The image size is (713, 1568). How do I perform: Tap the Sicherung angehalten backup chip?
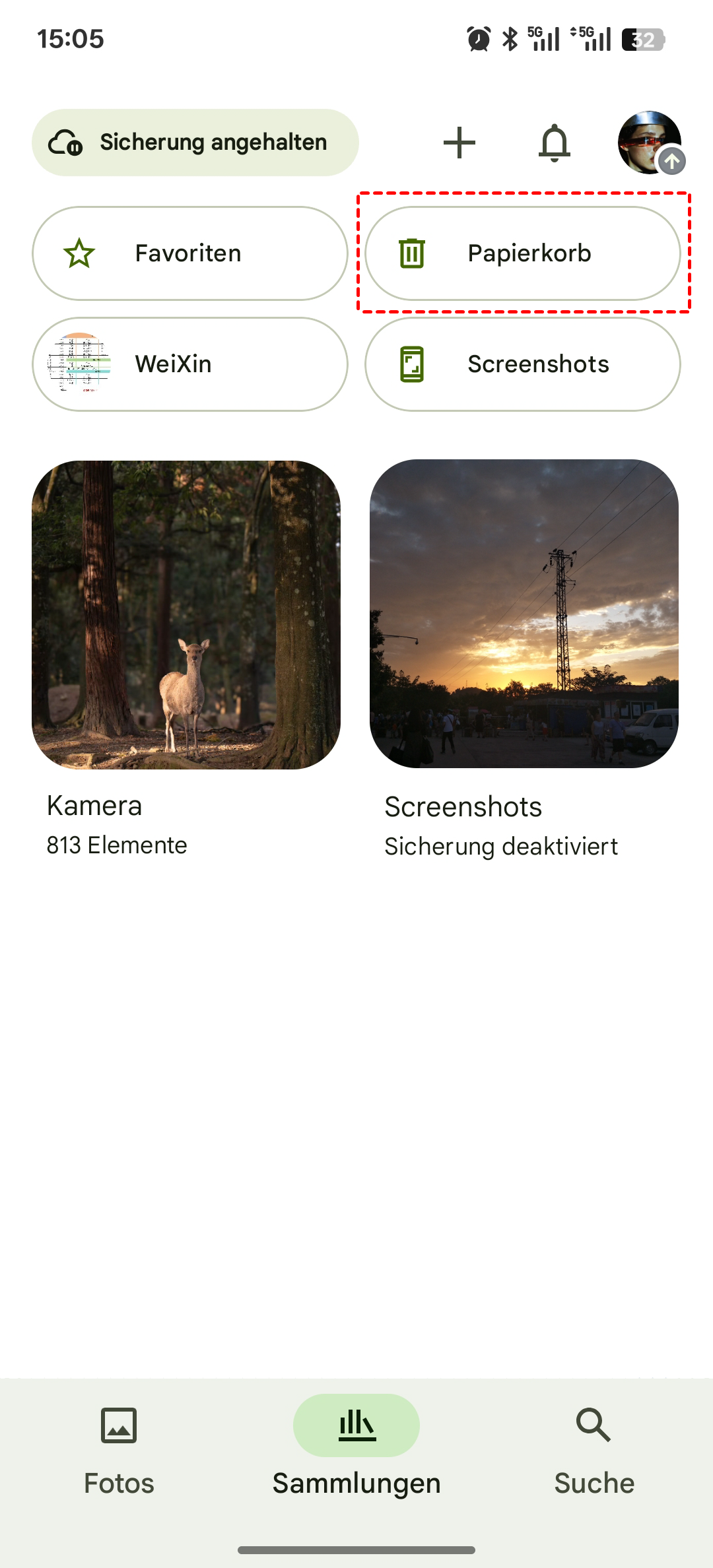(x=195, y=143)
